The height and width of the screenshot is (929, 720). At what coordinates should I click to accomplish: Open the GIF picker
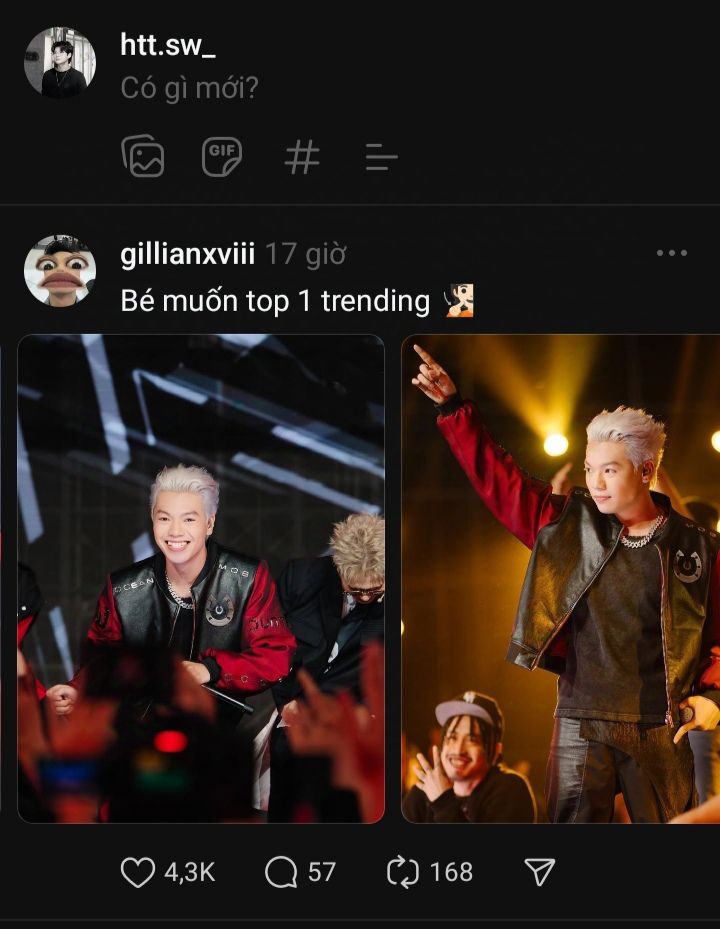pos(222,156)
